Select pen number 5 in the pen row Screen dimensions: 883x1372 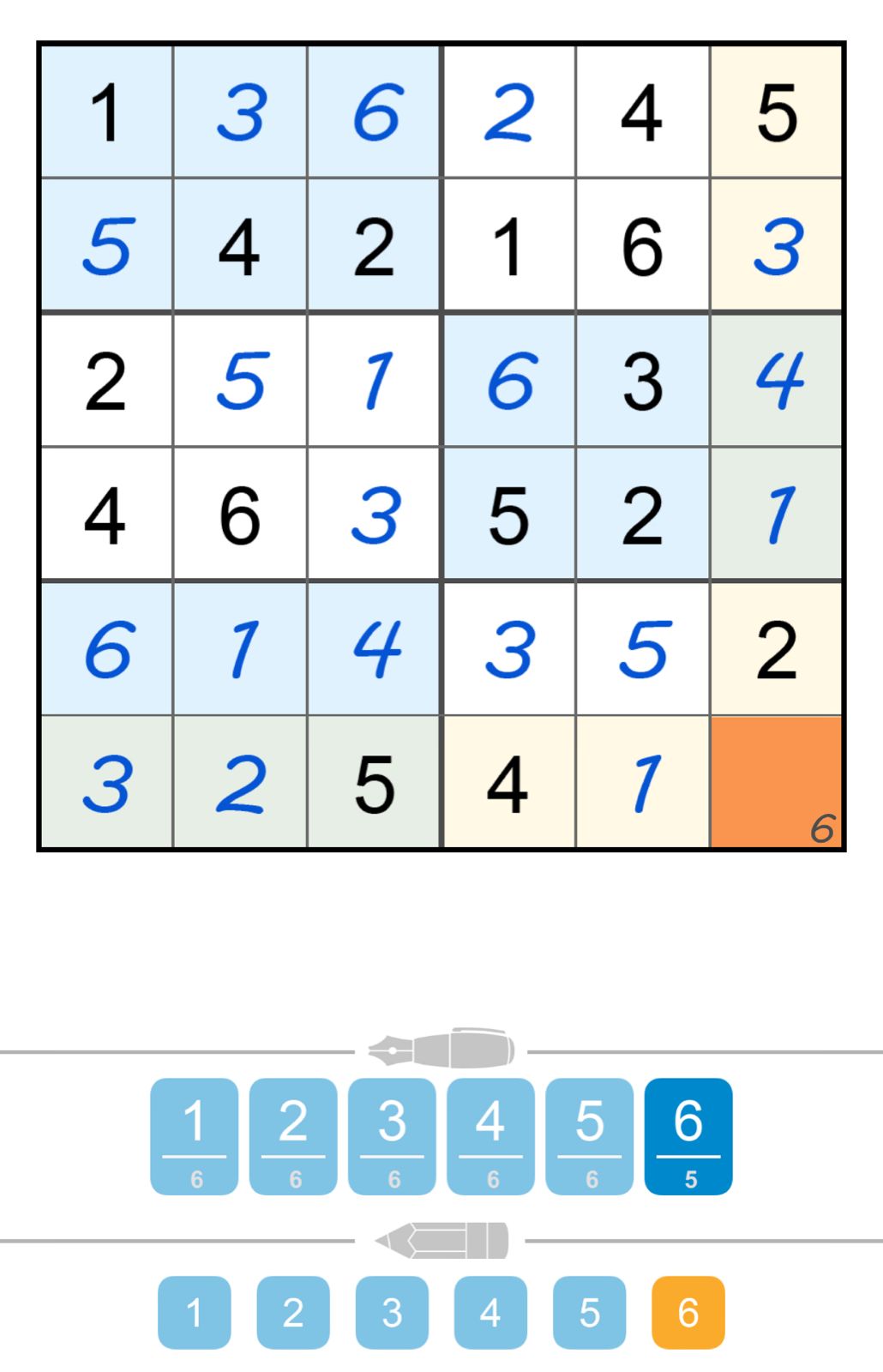click(x=589, y=1136)
